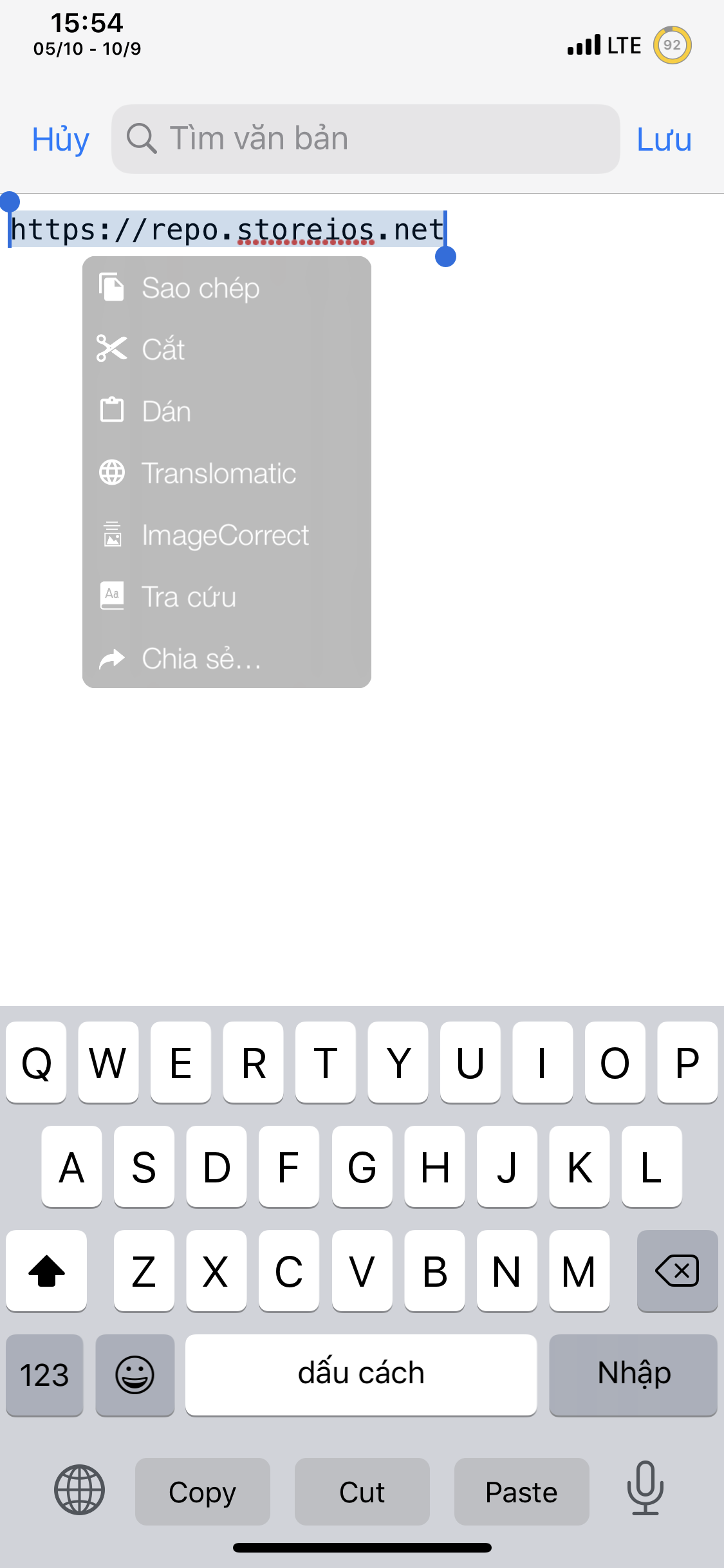Screen dimensions: 724x1568
Task: Hit the backspace key on the keyboard
Action: pyautogui.click(x=677, y=1271)
